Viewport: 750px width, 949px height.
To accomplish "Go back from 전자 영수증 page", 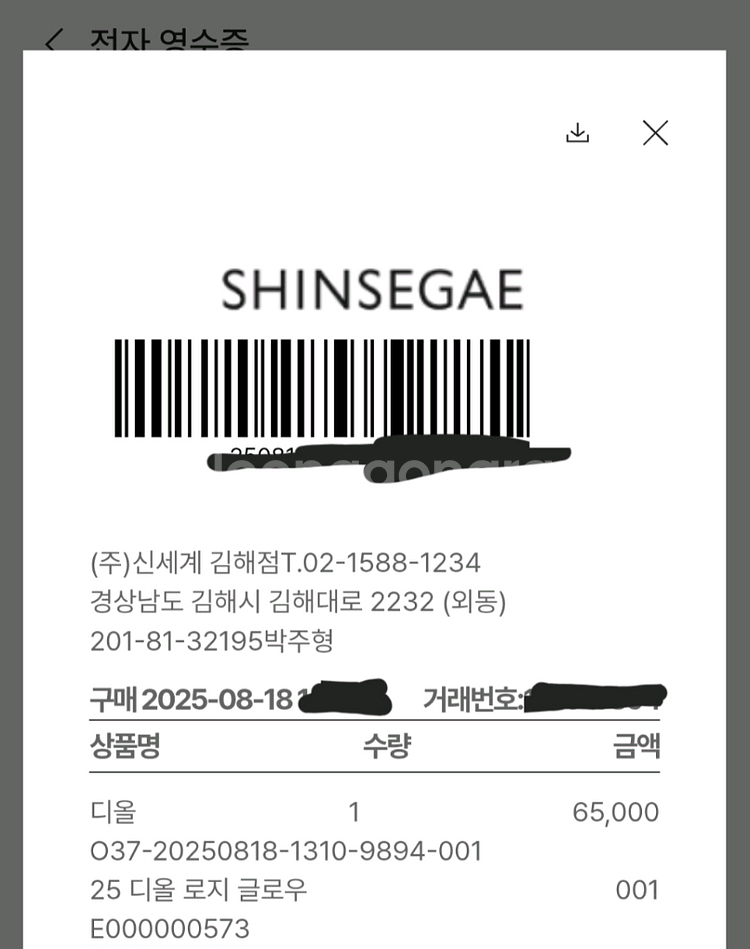I will [54, 40].
